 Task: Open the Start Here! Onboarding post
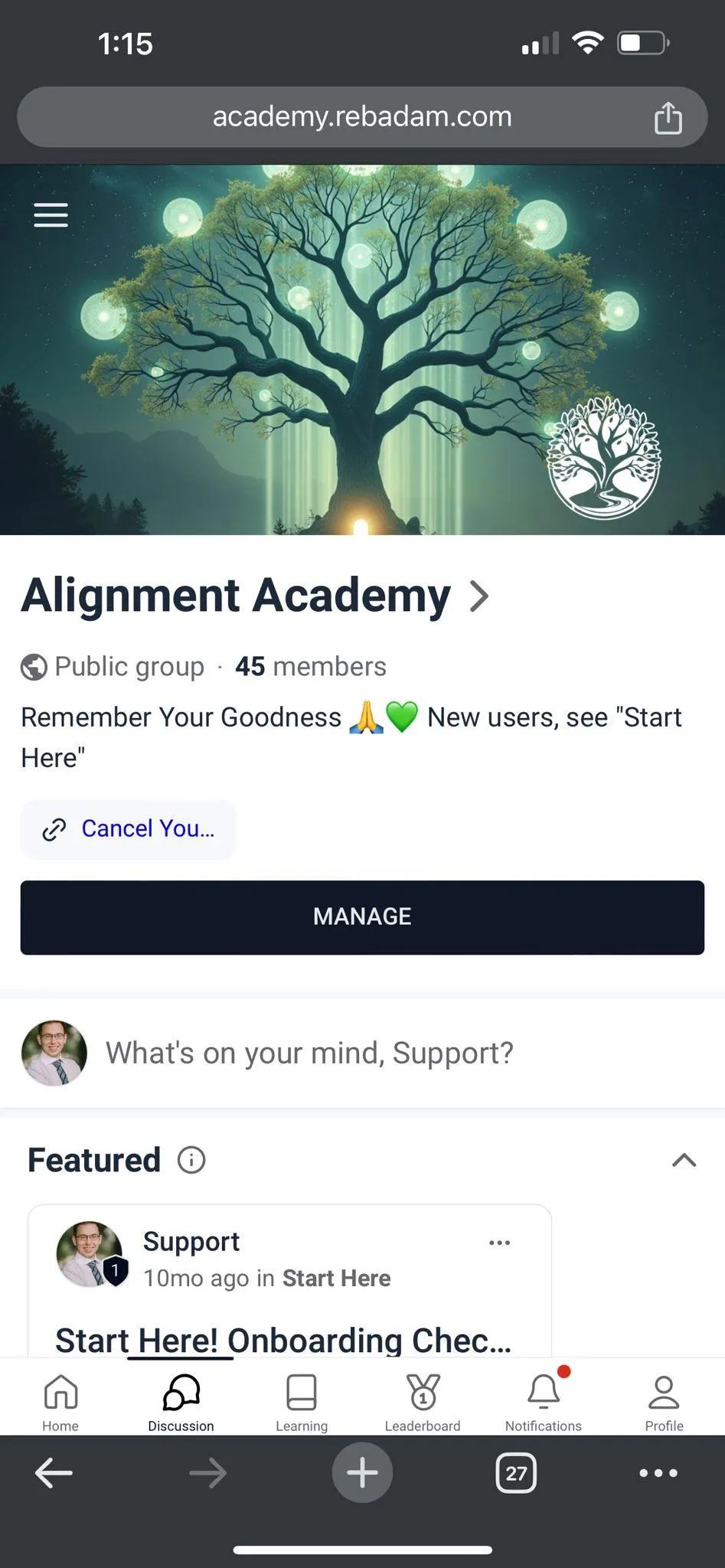283,1340
